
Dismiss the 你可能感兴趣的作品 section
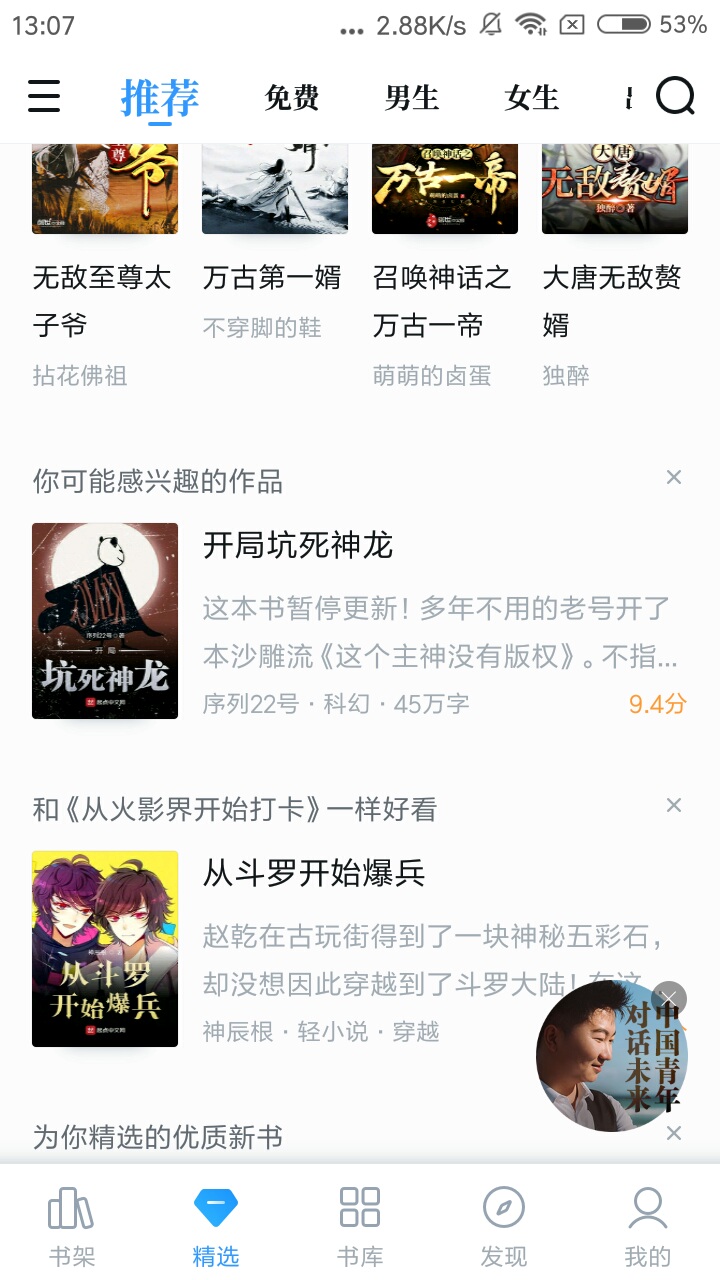[674, 477]
